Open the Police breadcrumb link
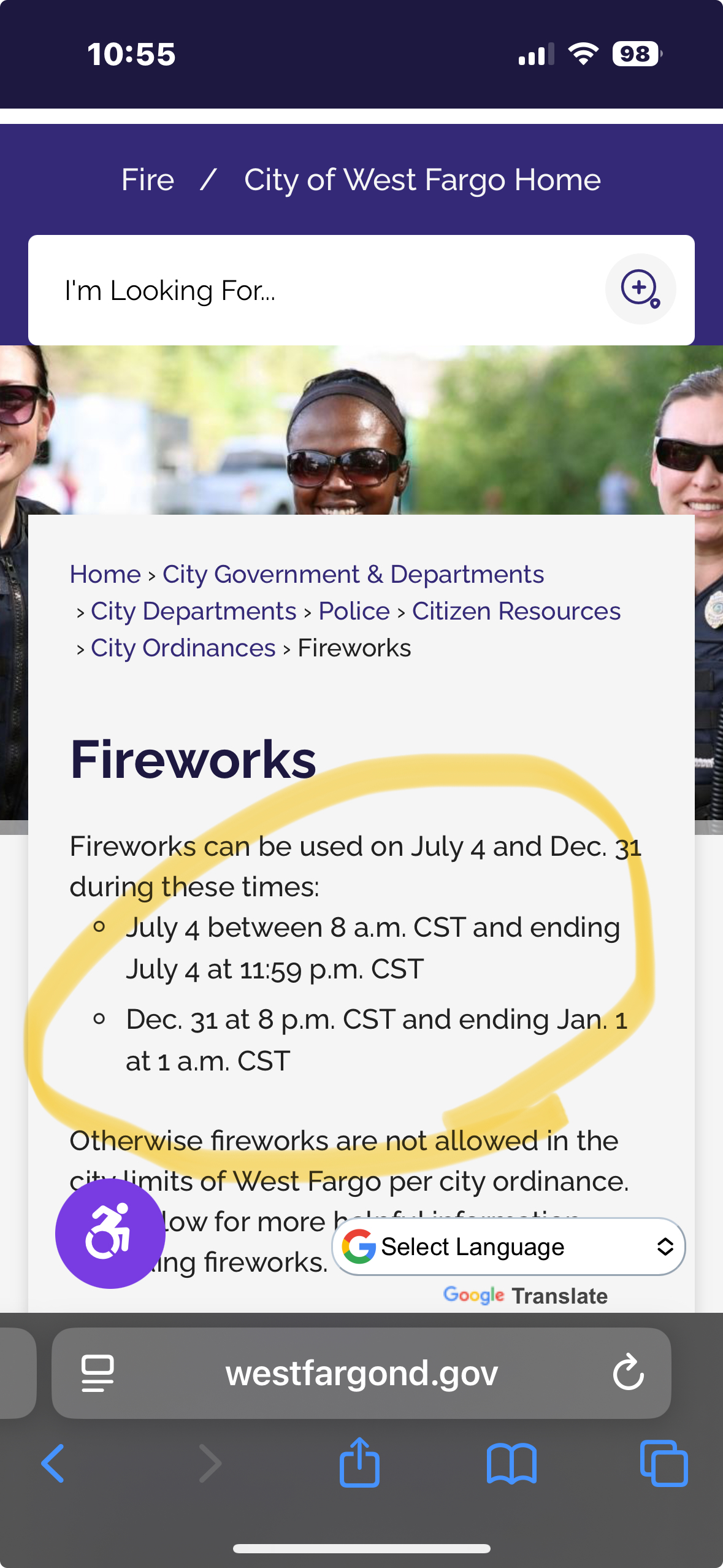 click(x=354, y=611)
